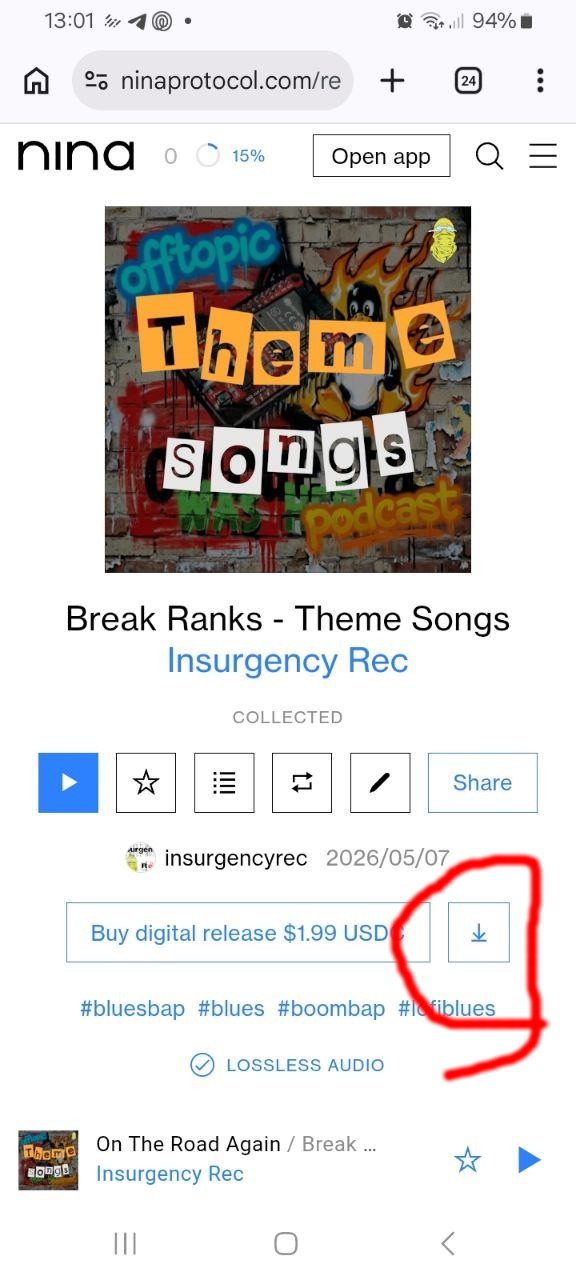Repost the release
Viewport: 576px width, 1280px height.
pos(302,783)
